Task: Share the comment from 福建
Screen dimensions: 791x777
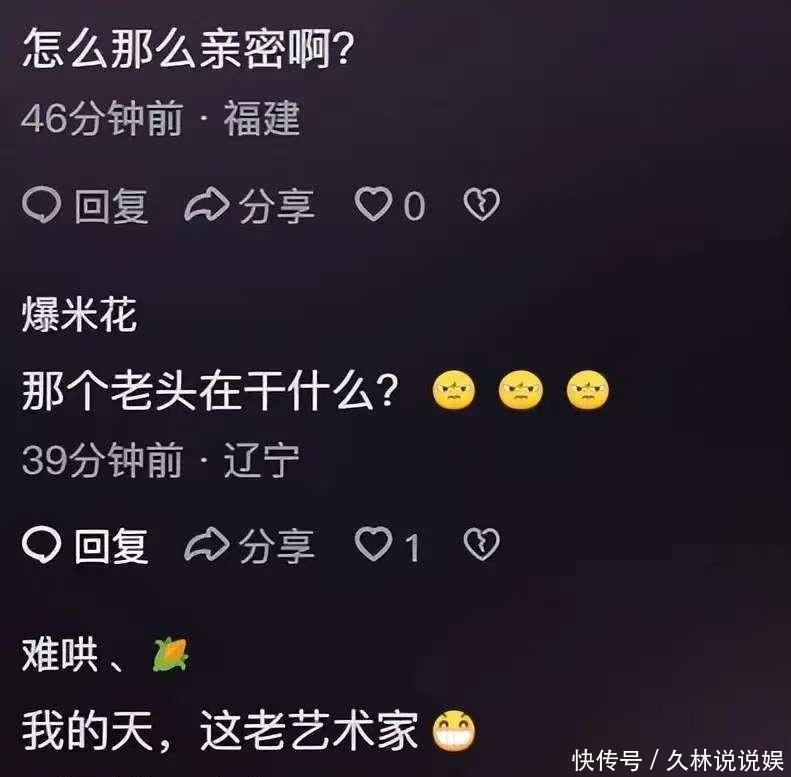Action: pyautogui.click(x=250, y=206)
